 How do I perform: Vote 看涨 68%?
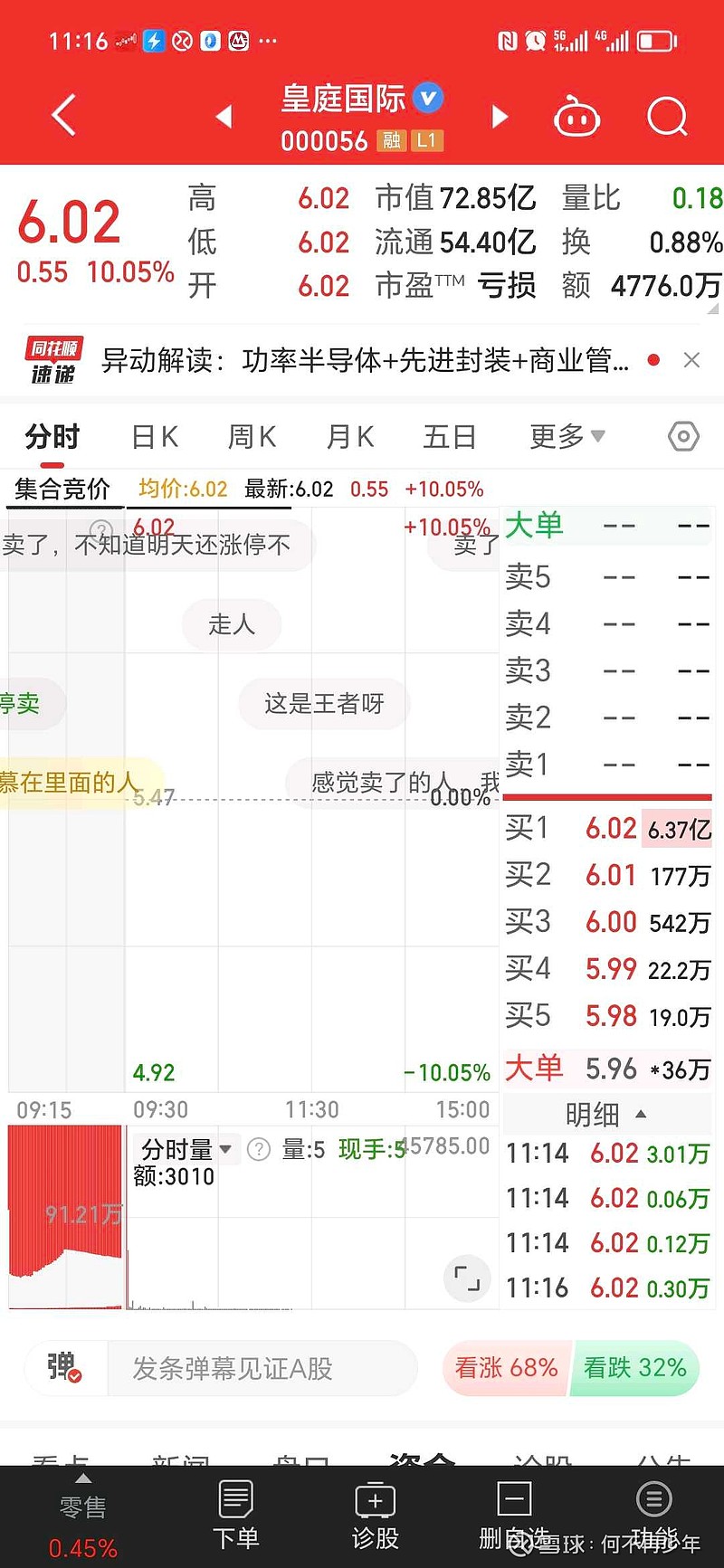pos(506,1368)
